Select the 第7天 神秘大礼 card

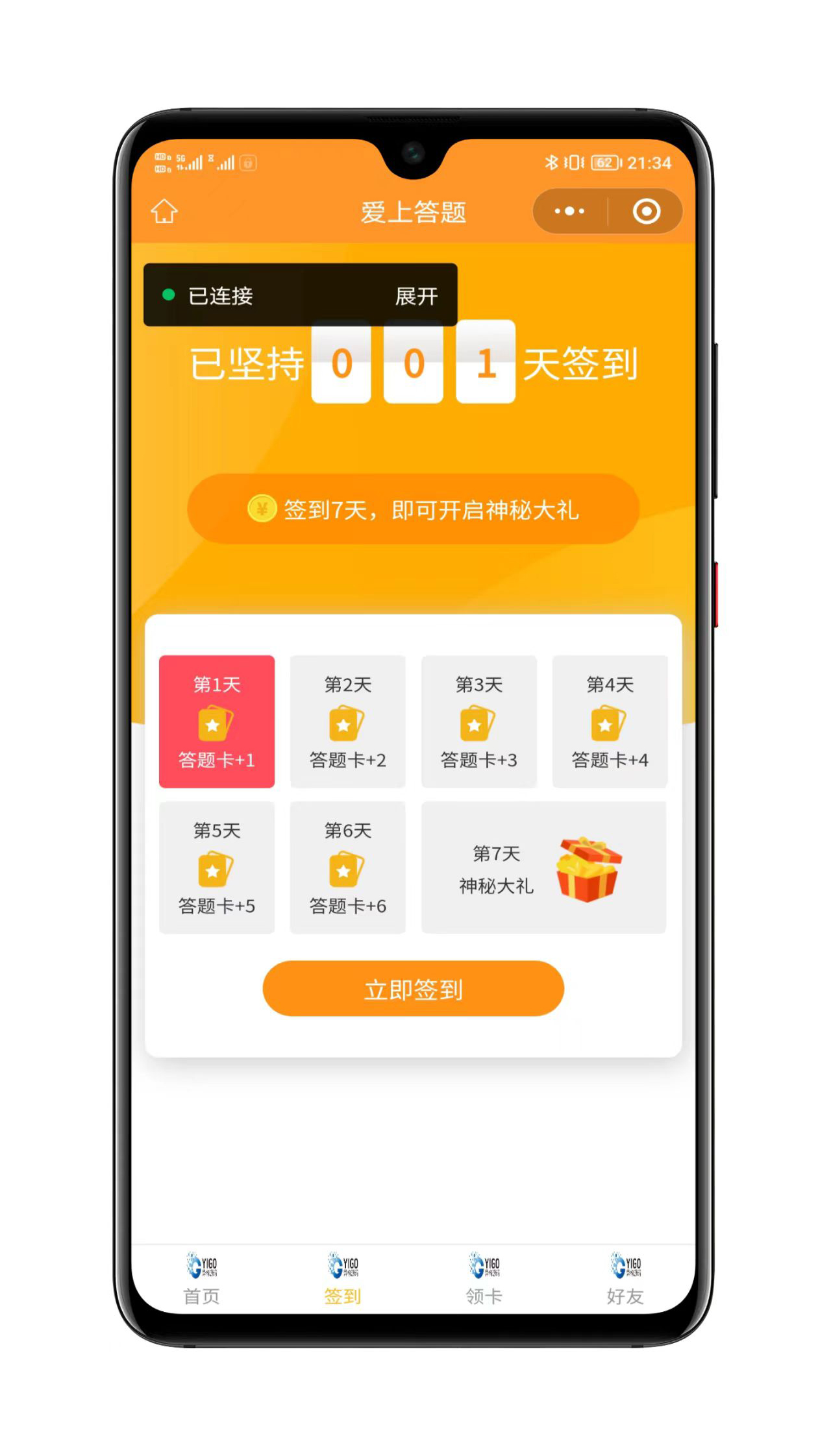click(x=543, y=868)
